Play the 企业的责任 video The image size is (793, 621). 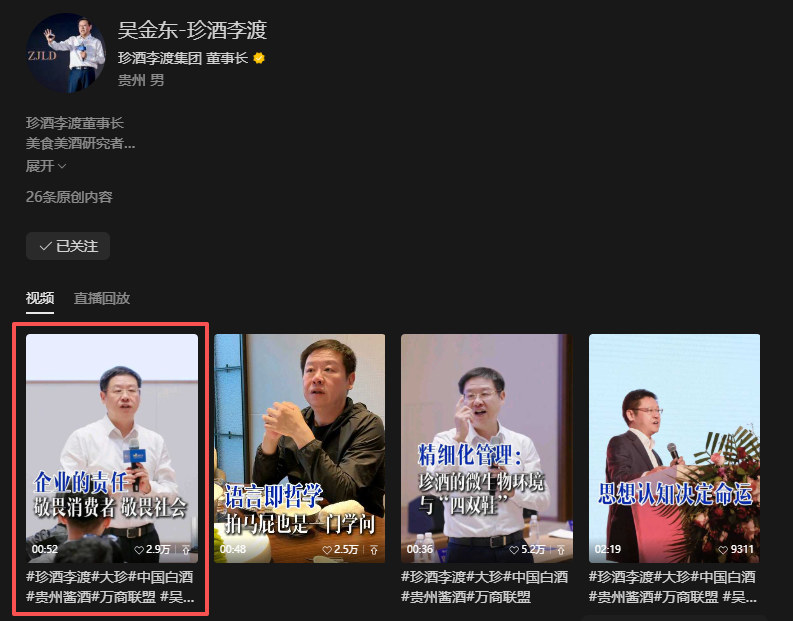(112, 440)
